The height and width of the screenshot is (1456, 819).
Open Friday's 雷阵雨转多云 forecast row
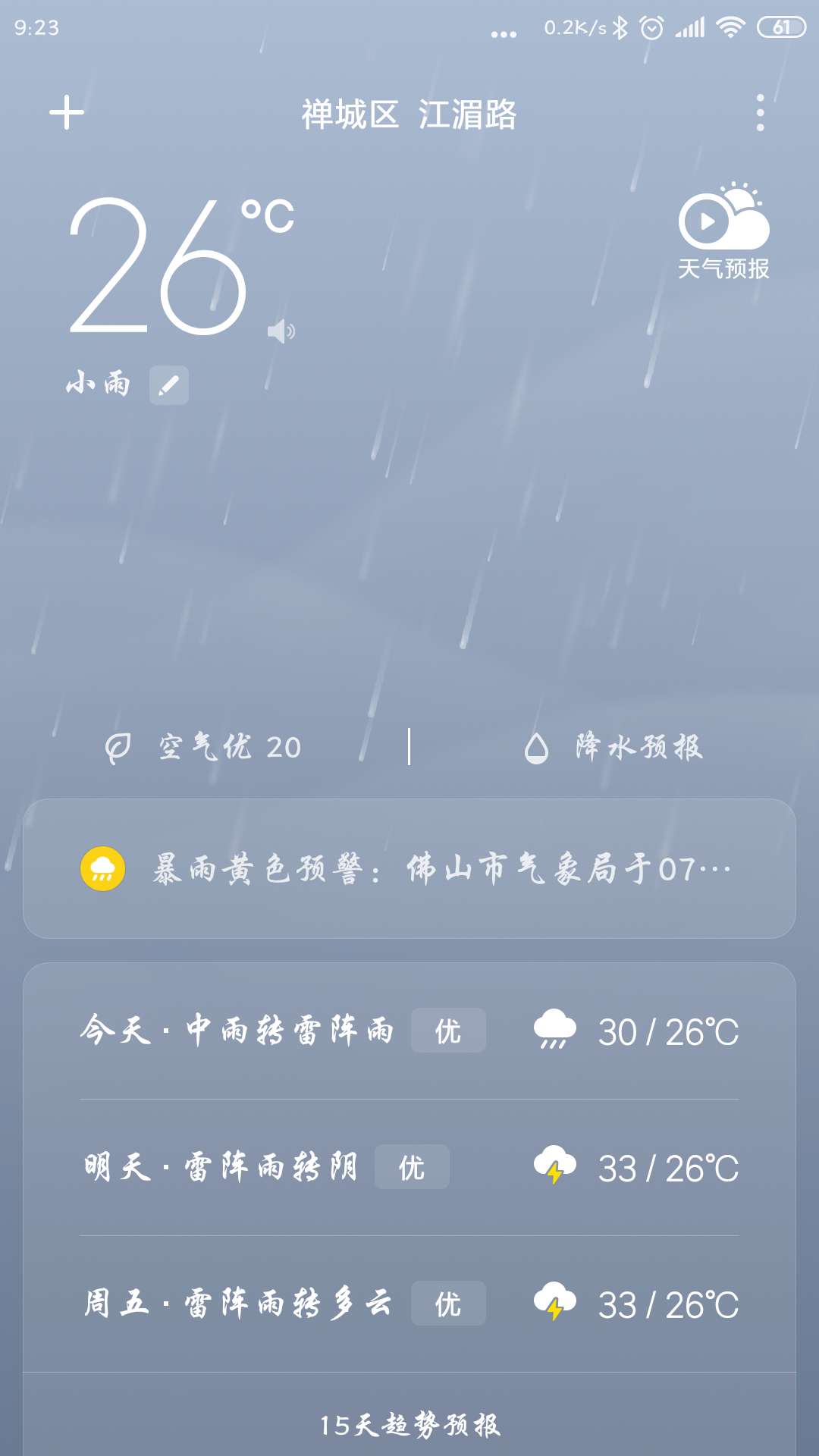[409, 1304]
